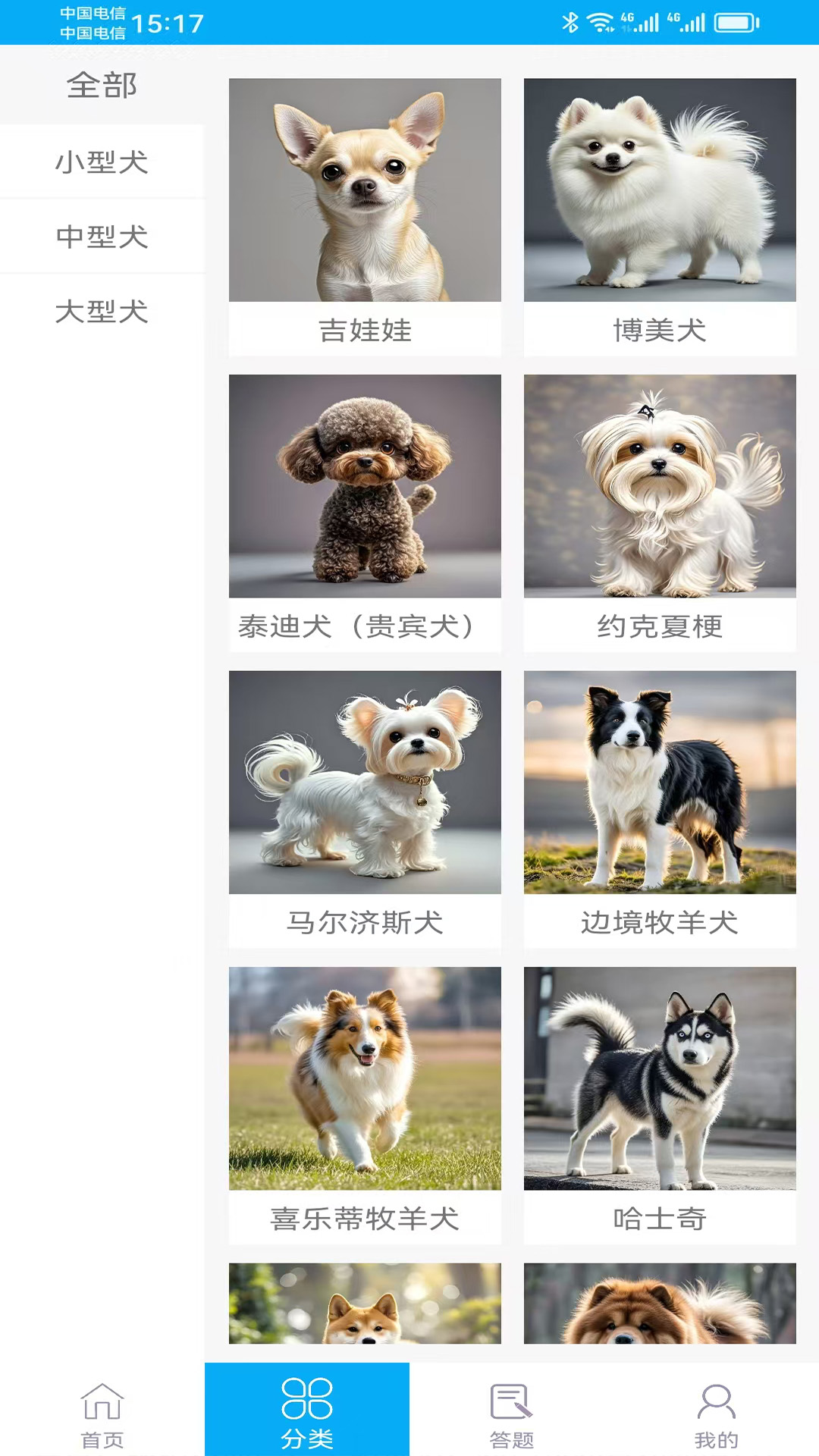Switch to 中型犬 category
The image size is (819, 1456).
(102, 237)
